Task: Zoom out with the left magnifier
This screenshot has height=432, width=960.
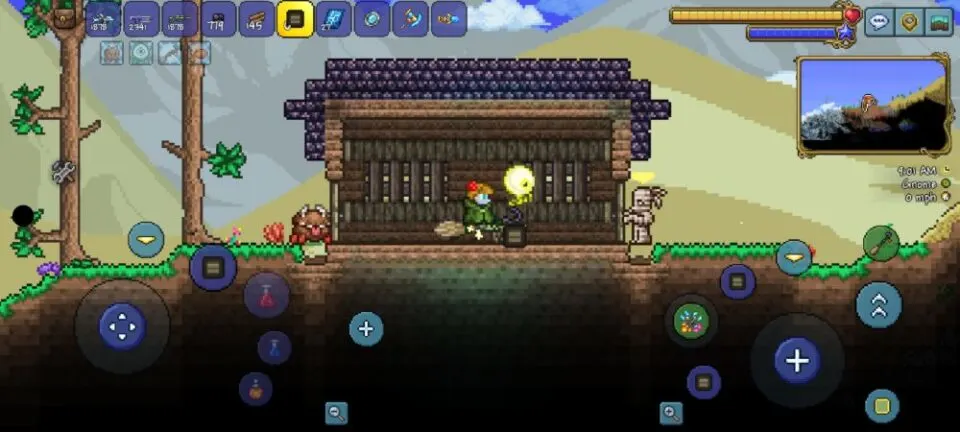Action: coord(336,411)
